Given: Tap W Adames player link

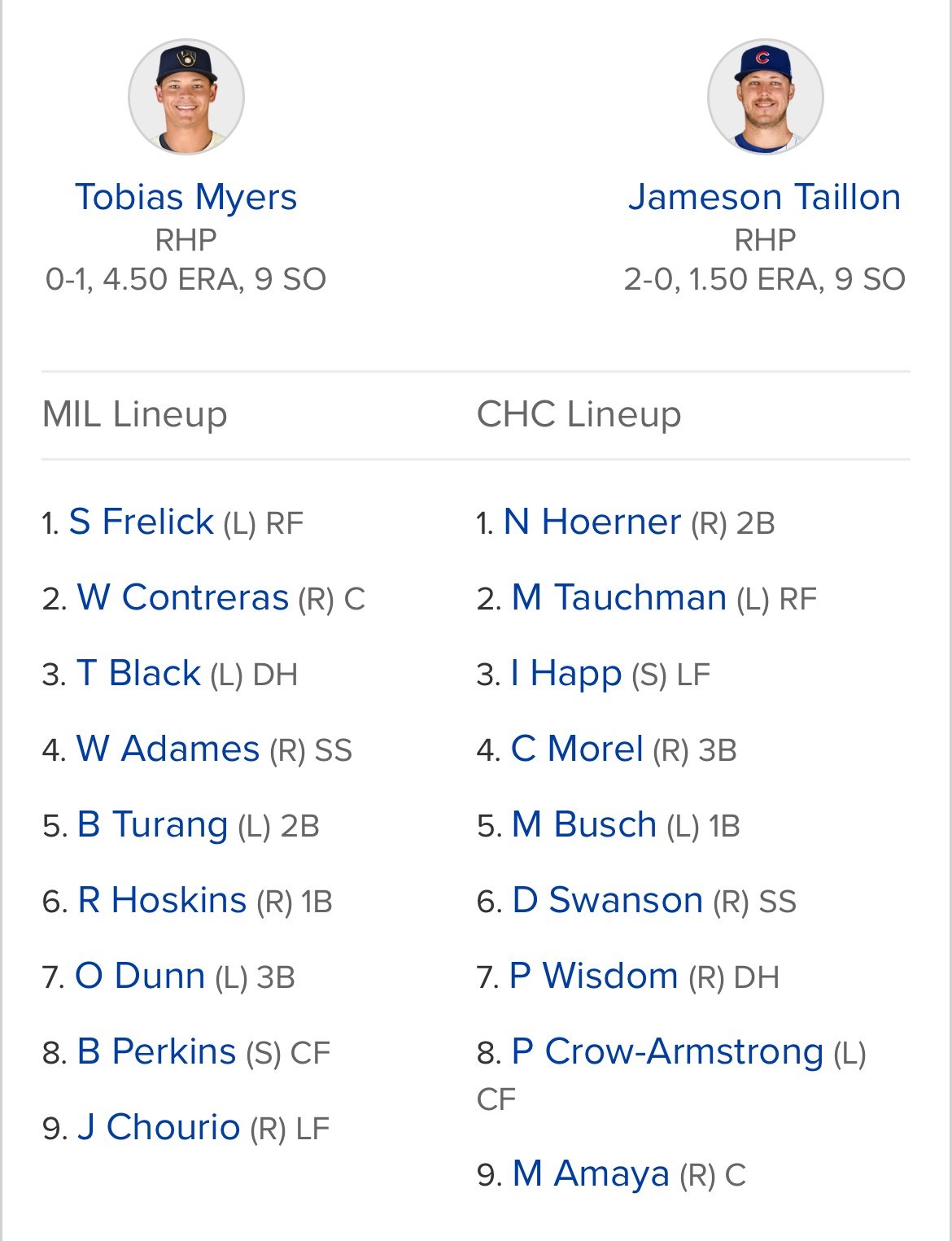Looking at the screenshot, I should point(168,749).
